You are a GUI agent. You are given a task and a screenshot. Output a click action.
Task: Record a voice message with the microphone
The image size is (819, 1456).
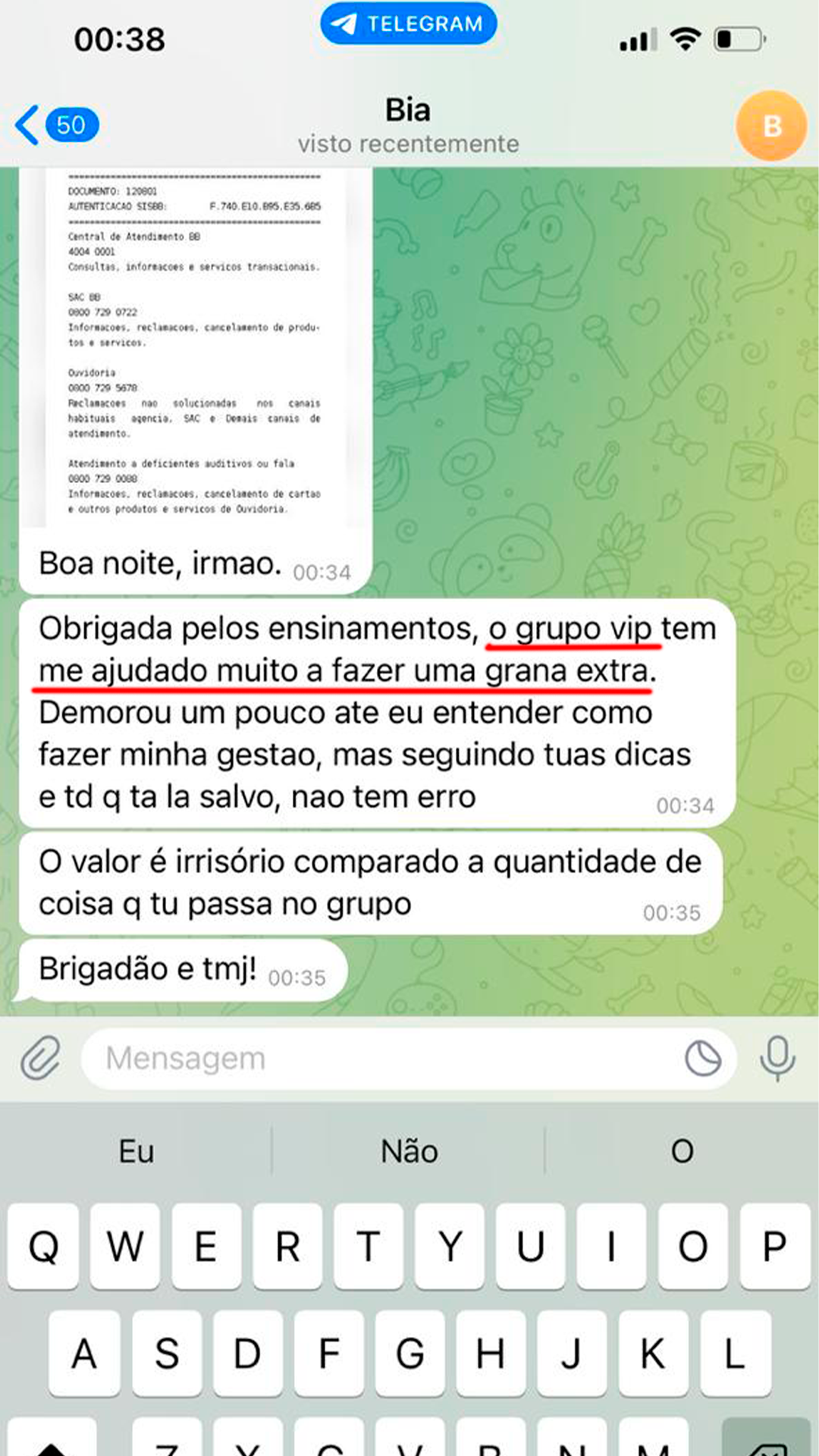pyautogui.click(x=778, y=1058)
